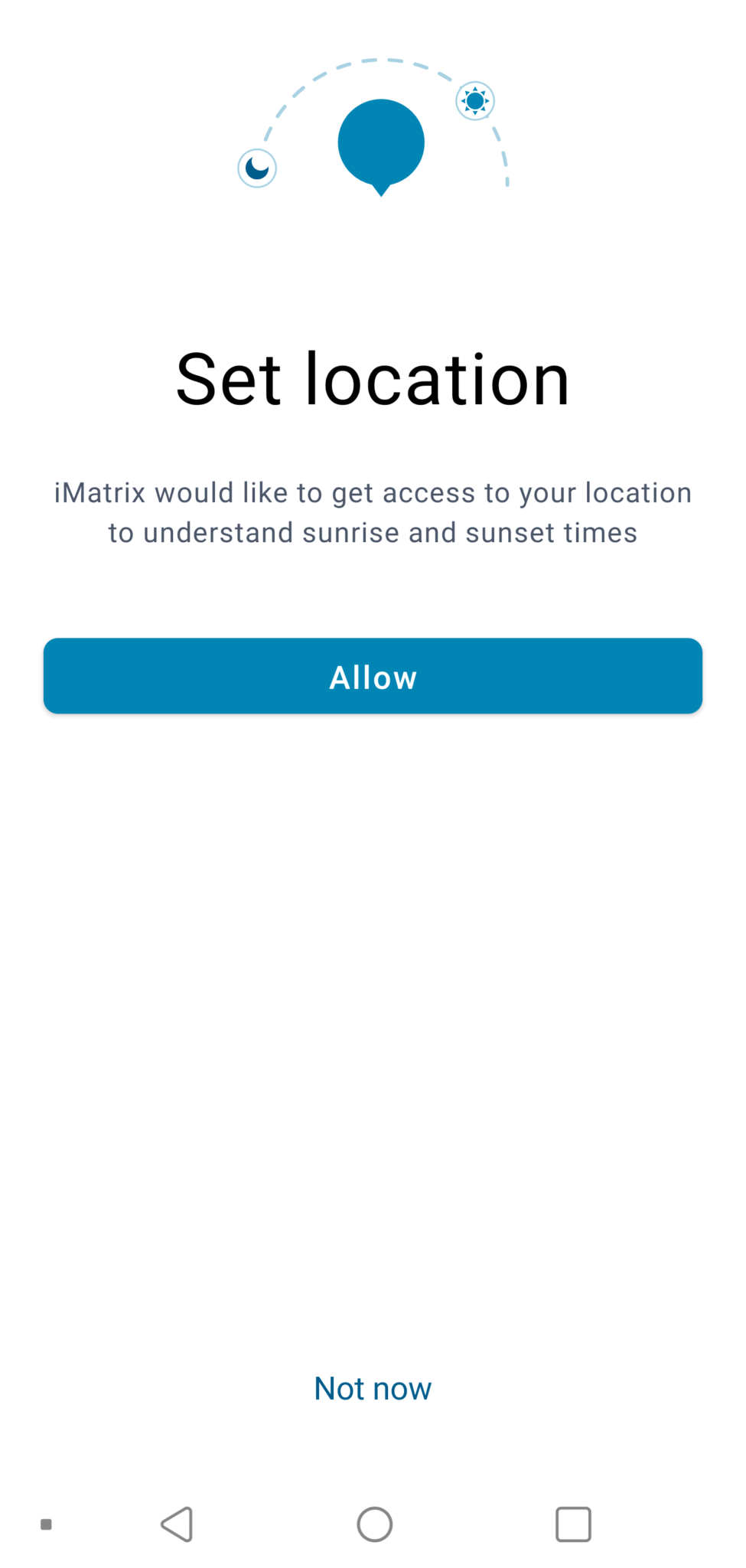Screen dimensions: 746x1568
Task: Choose Not now to skip location
Action: (373, 1388)
